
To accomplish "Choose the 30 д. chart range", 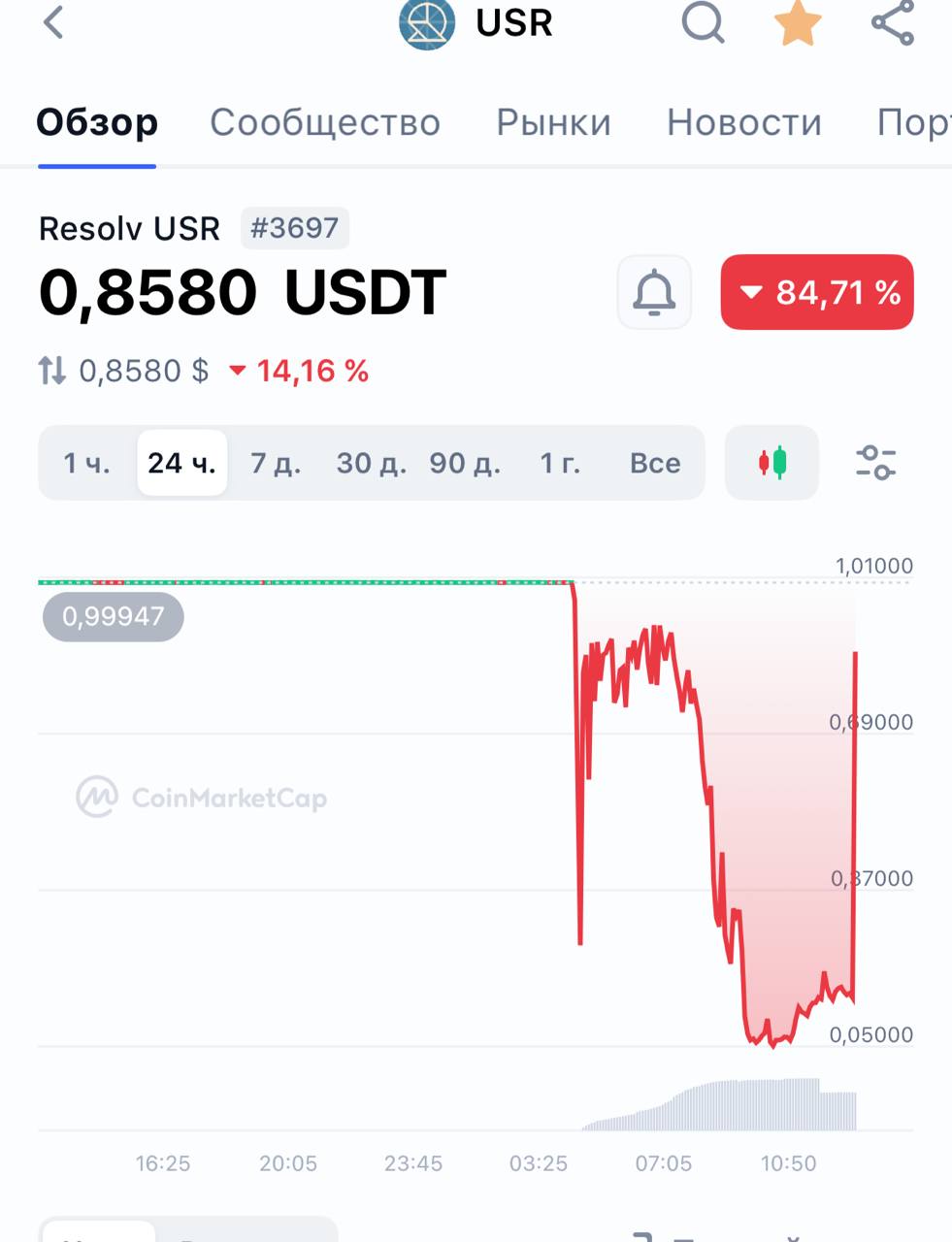I will tap(371, 463).
